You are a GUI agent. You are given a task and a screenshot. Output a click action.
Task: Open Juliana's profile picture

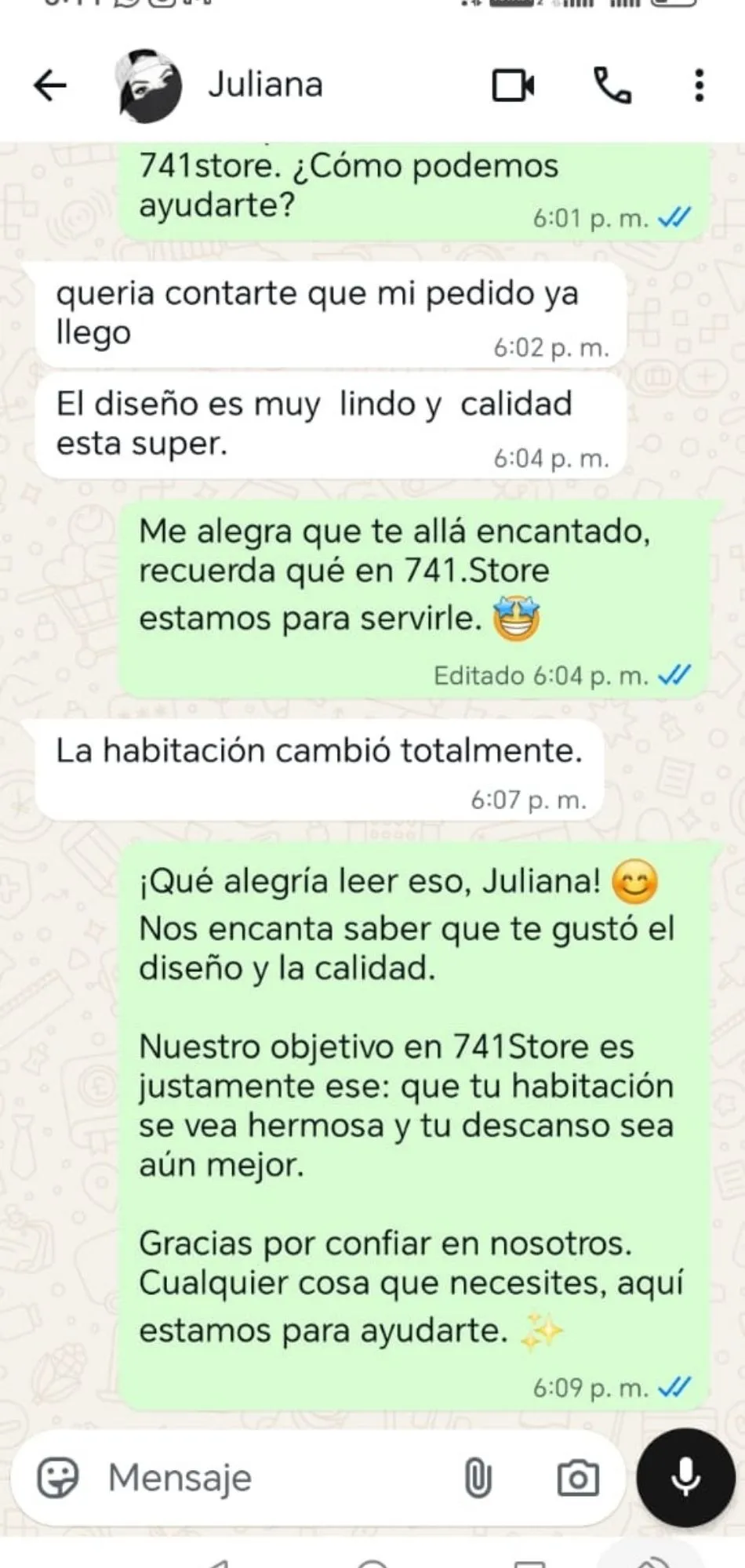148,85
